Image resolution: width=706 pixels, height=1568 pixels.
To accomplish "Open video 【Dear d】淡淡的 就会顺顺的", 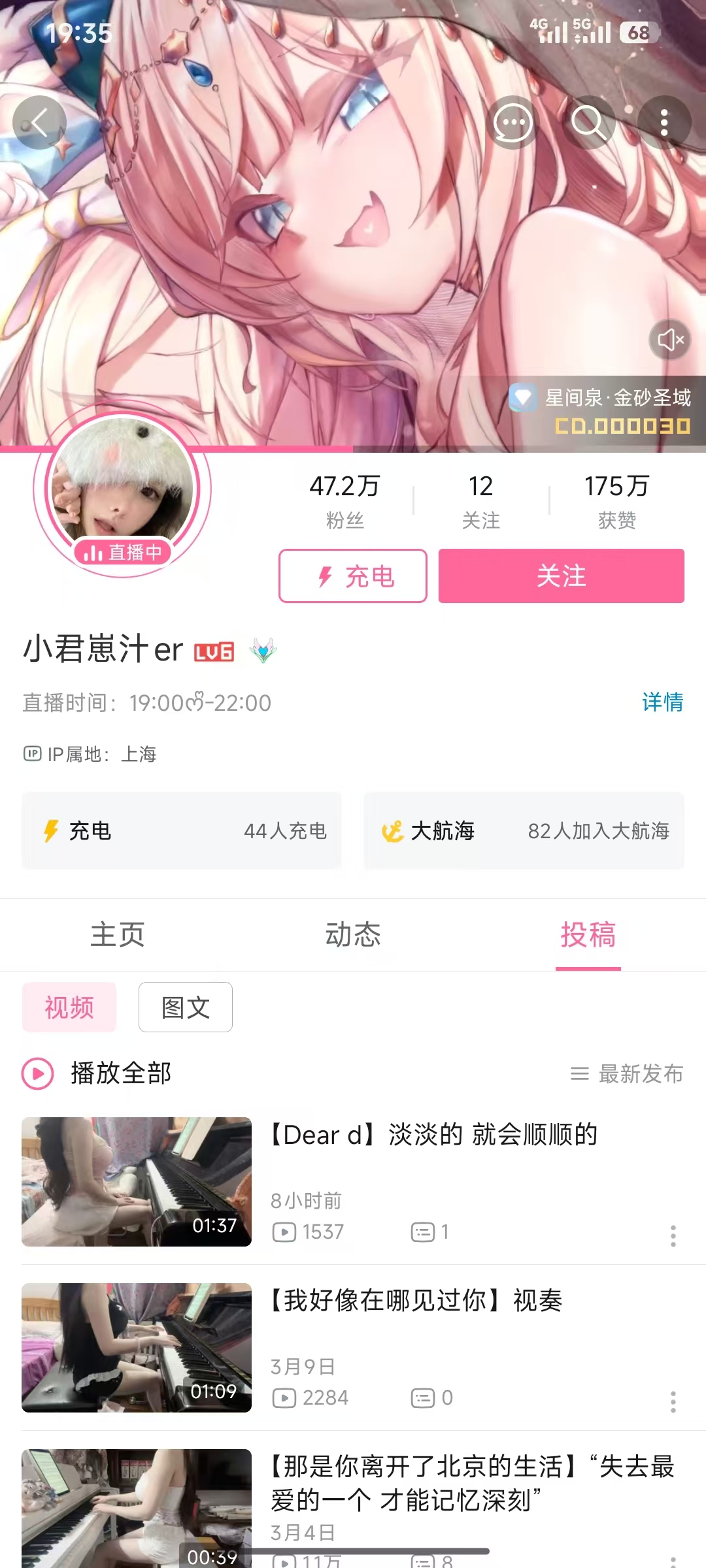I will click(x=434, y=1135).
